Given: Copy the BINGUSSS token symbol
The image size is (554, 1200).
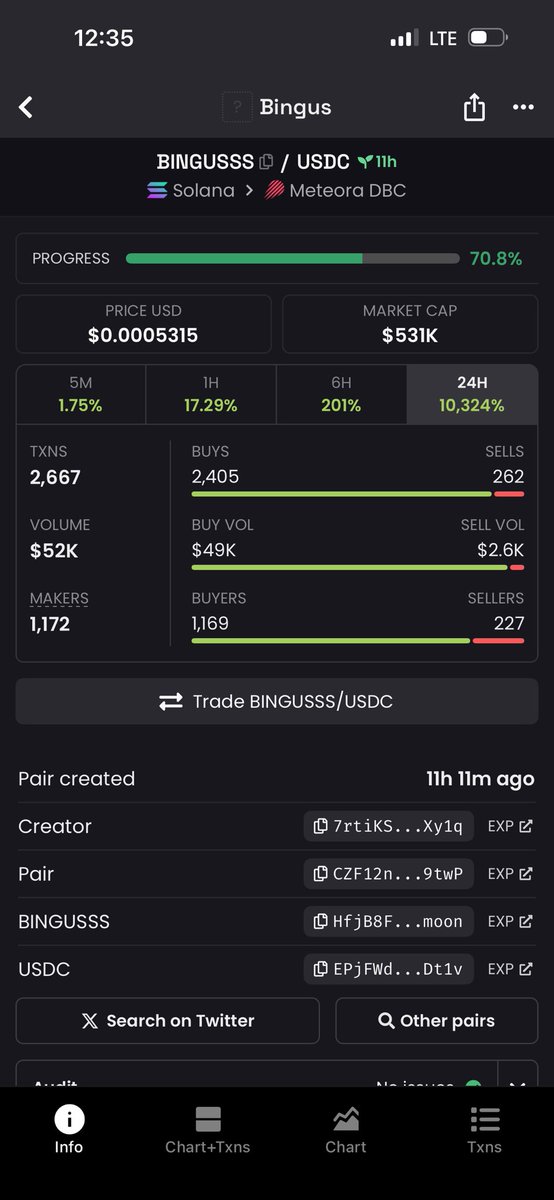Looking at the screenshot, I should [x=266, y=161].
